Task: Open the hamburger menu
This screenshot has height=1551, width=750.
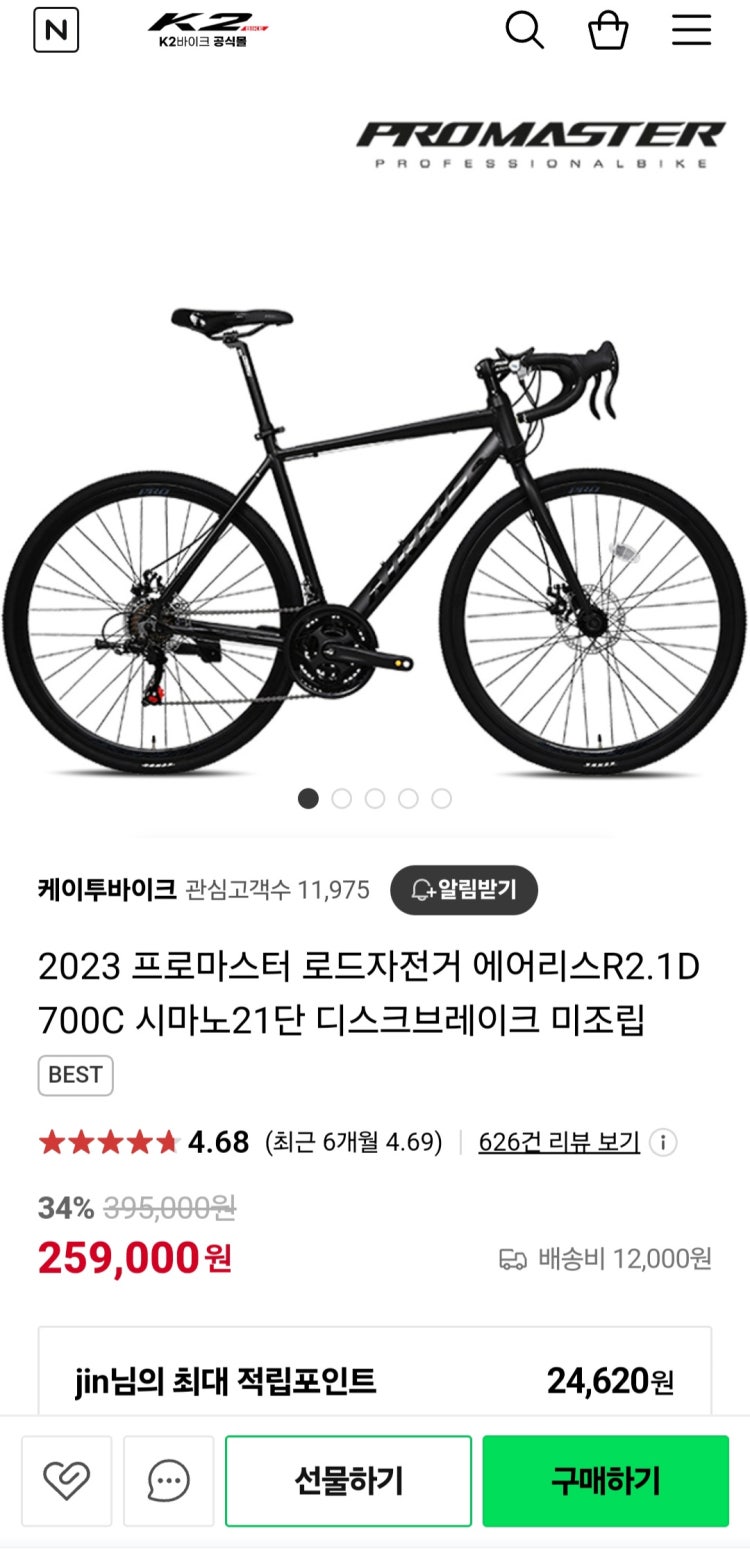Action: 691,30
